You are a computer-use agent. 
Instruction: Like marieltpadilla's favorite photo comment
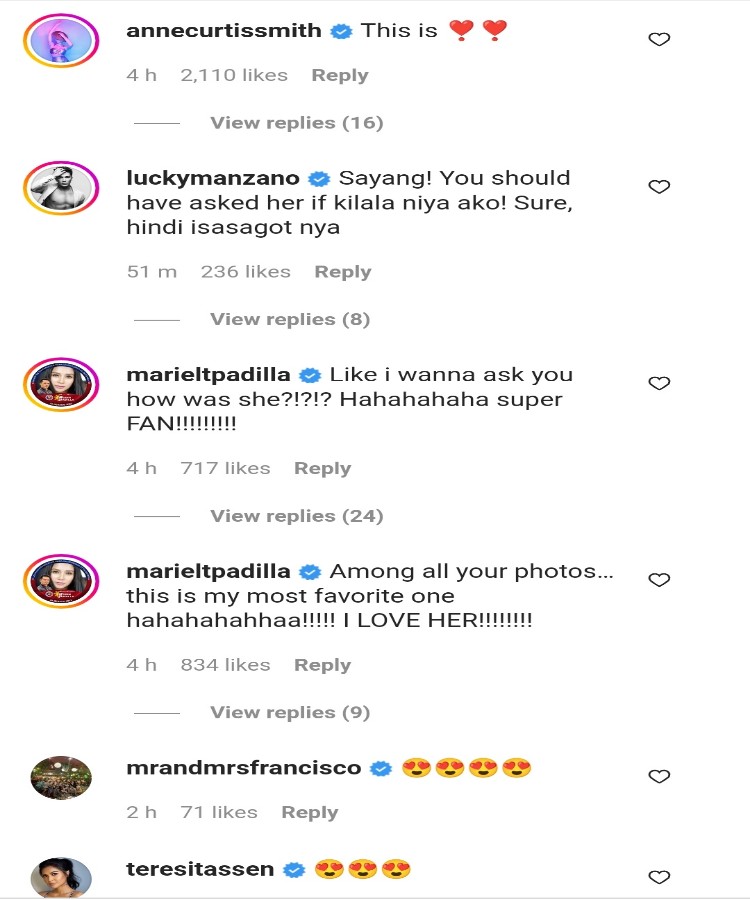tap(659, 580)
